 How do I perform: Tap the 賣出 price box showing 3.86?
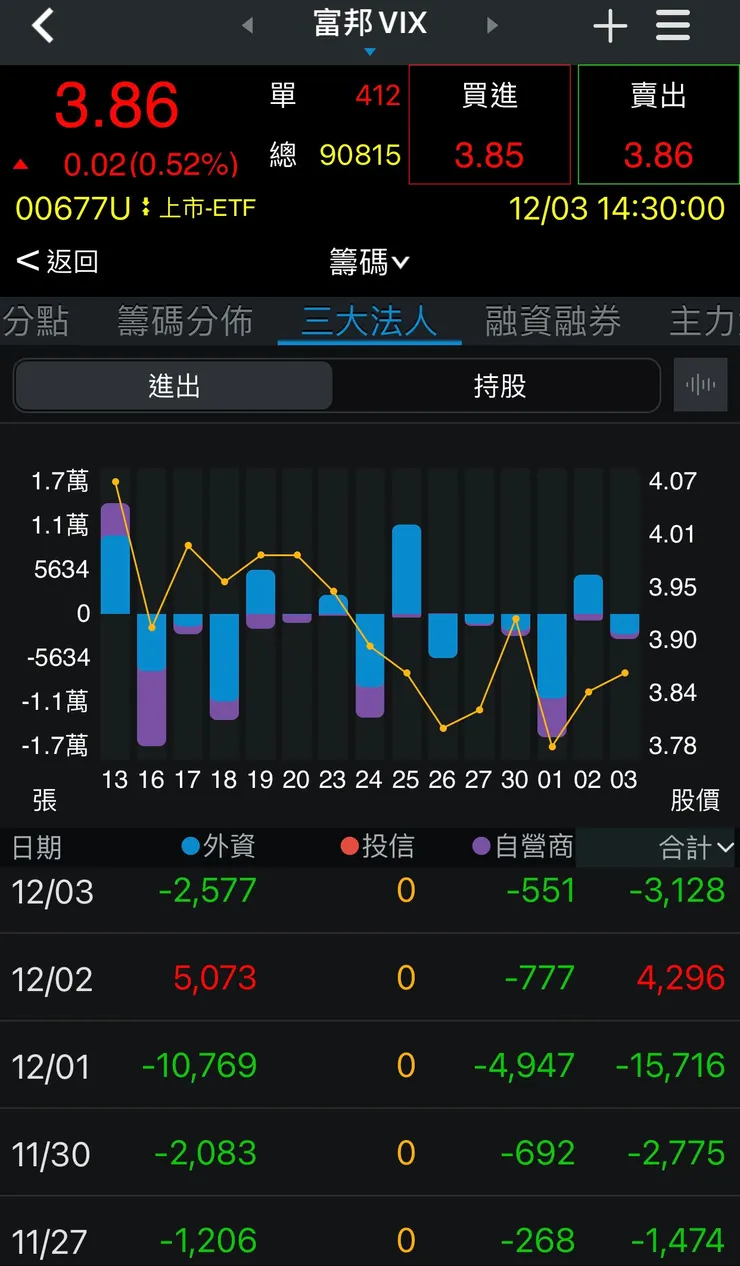click(657, 124)
